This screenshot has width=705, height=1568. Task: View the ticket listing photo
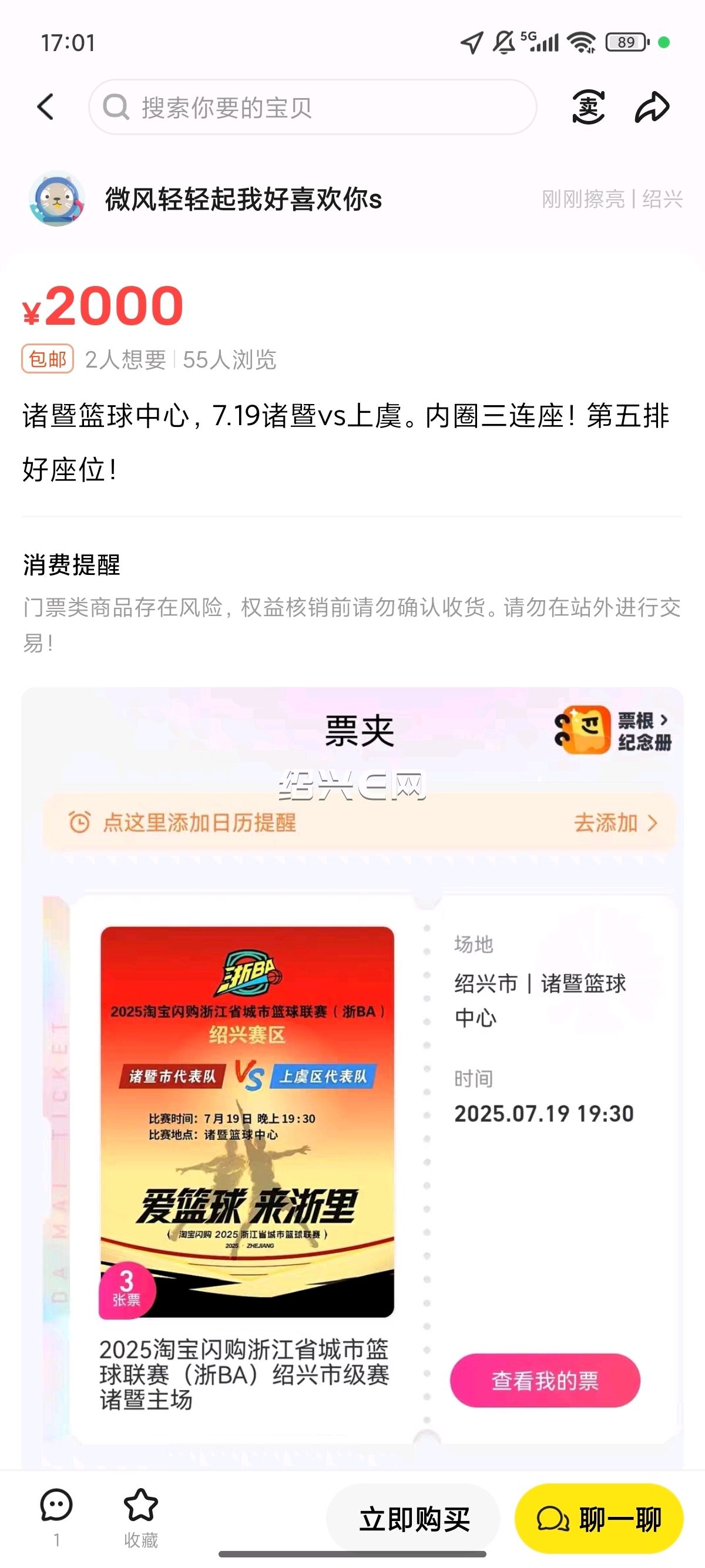pos(352,1078)
